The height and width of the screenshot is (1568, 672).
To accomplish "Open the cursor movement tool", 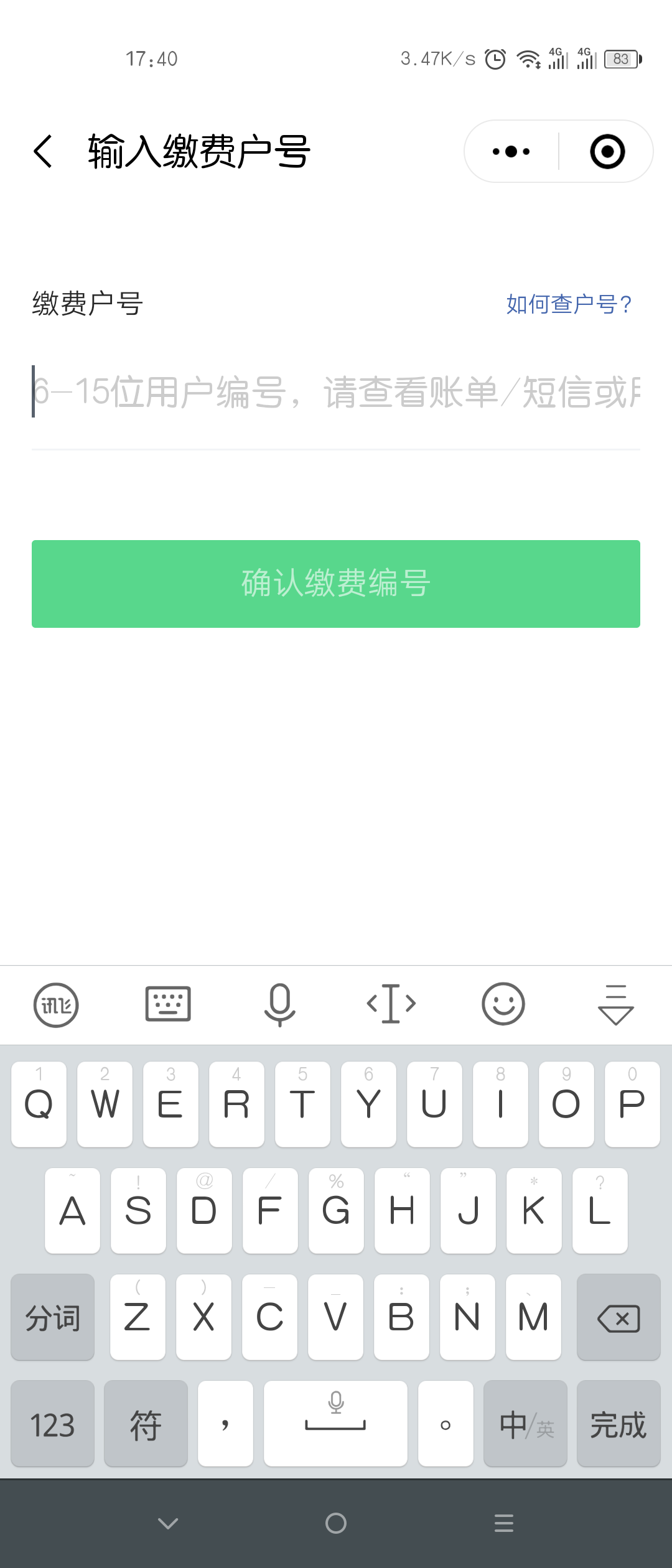I will 391,1004.
